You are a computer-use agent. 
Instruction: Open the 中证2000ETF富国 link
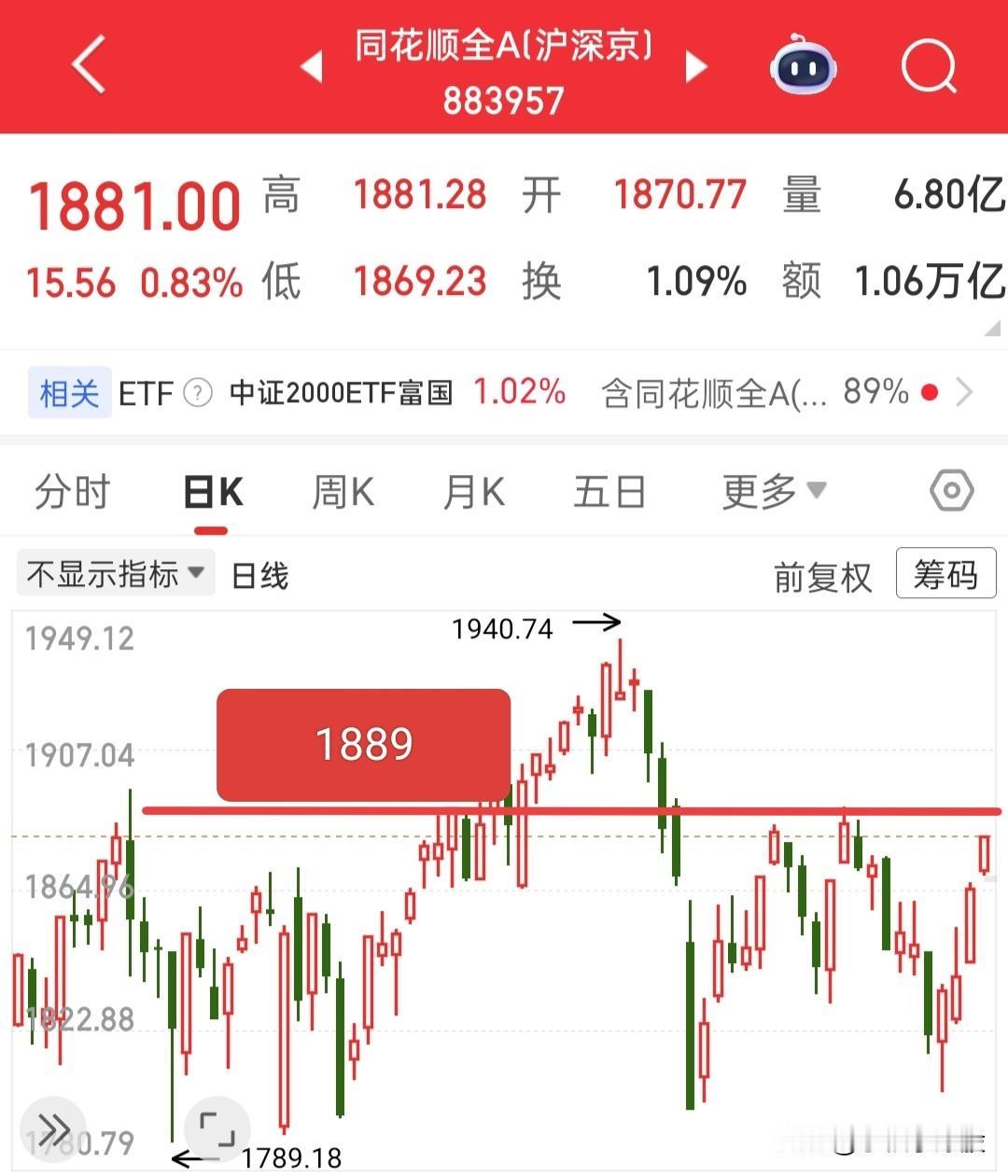tap(341, 392)
